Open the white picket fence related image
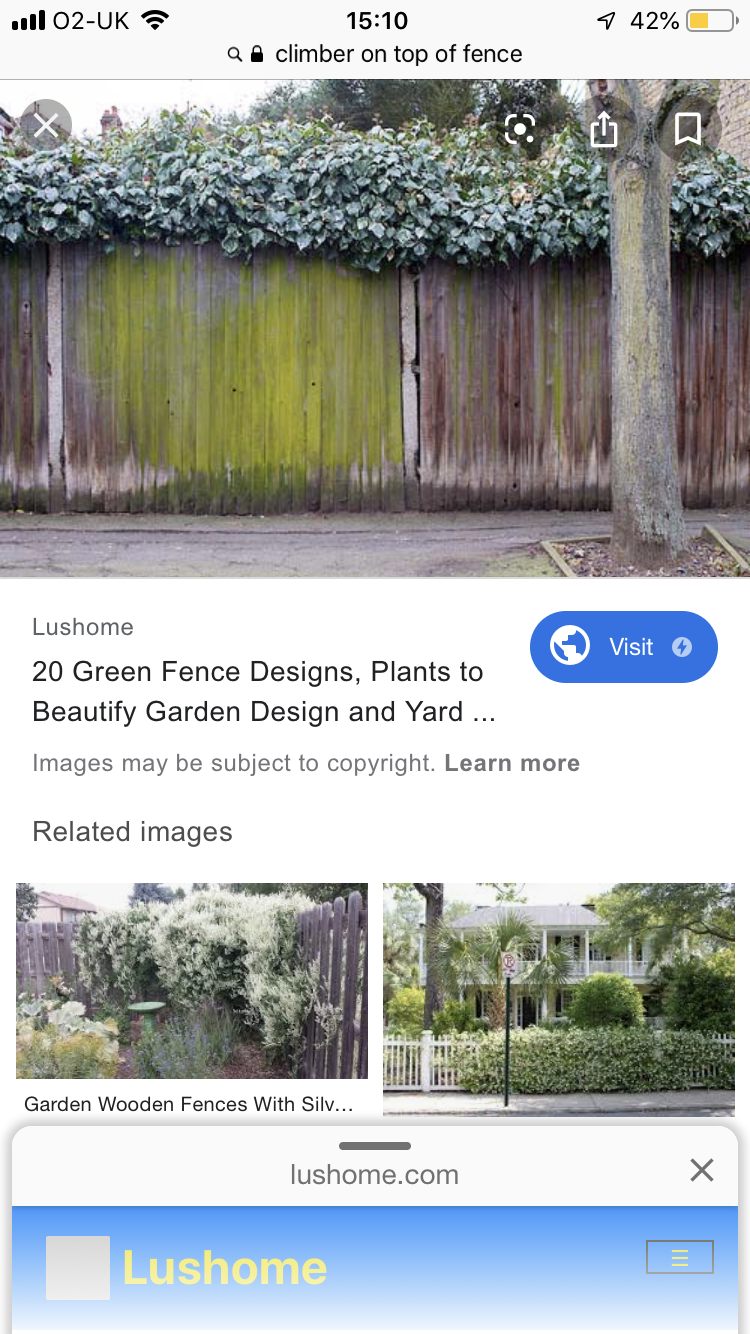The height and width of the screenshot is (1334, 750). tap(559, 1000)
